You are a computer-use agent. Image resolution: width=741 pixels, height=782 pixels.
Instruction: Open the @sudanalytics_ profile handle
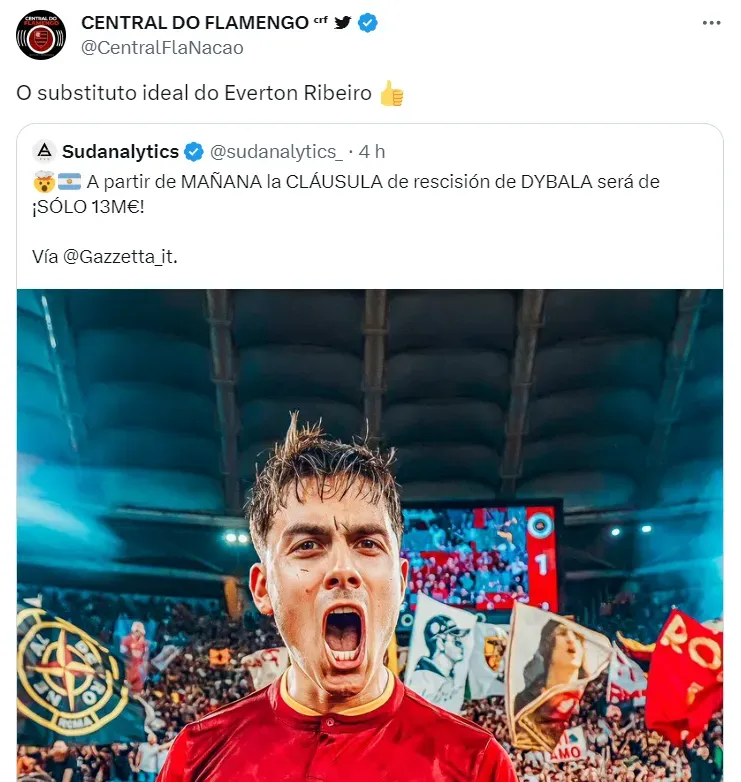coord(276,152)
